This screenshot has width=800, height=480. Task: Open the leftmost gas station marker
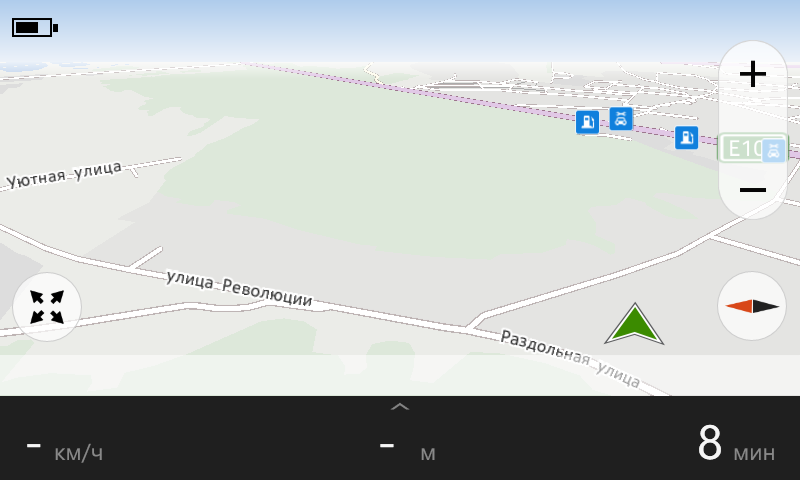click(588, 122)
